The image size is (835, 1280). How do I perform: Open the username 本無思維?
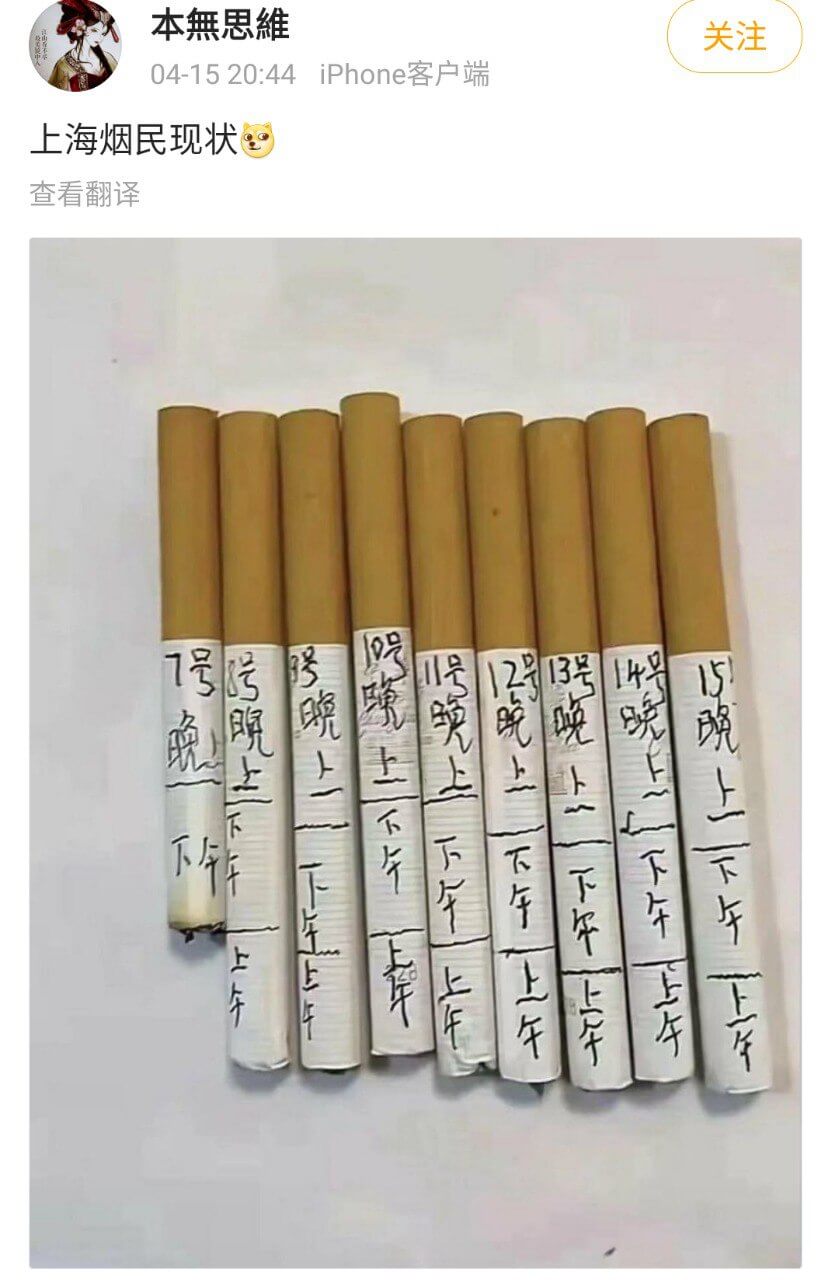[220, 26]
